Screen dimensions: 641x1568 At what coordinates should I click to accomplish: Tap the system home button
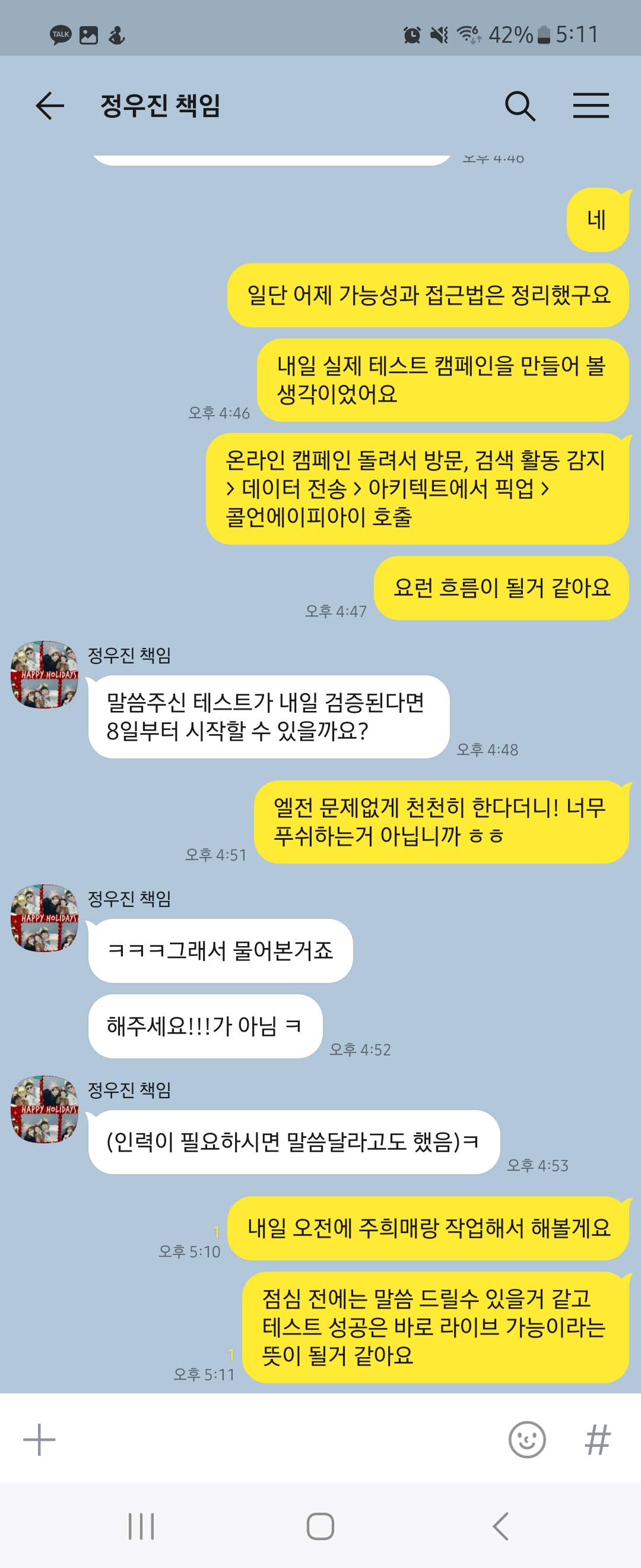point(320,1526)
